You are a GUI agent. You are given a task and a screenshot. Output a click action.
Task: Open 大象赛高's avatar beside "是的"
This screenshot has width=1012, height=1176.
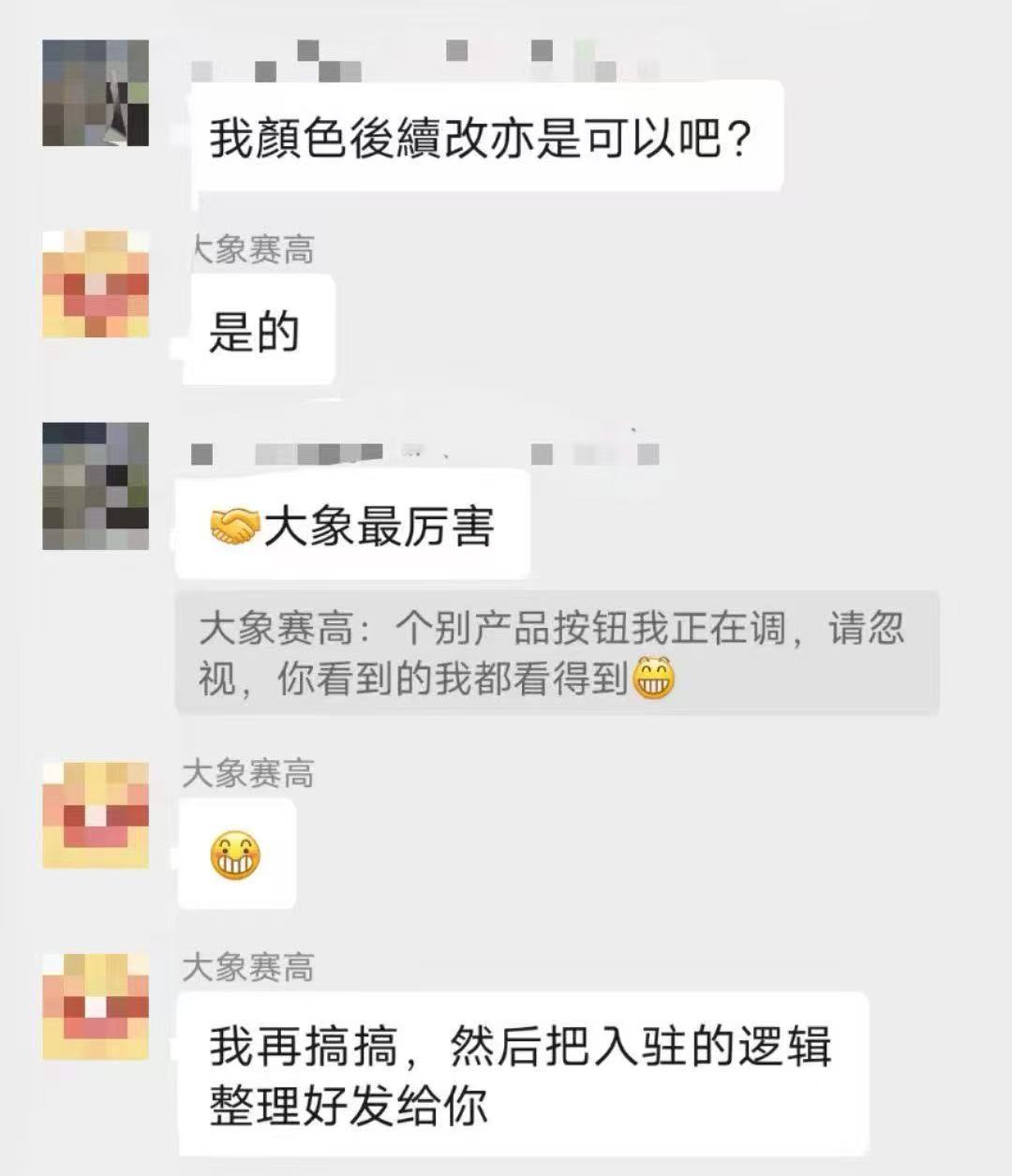click(96, 284)
